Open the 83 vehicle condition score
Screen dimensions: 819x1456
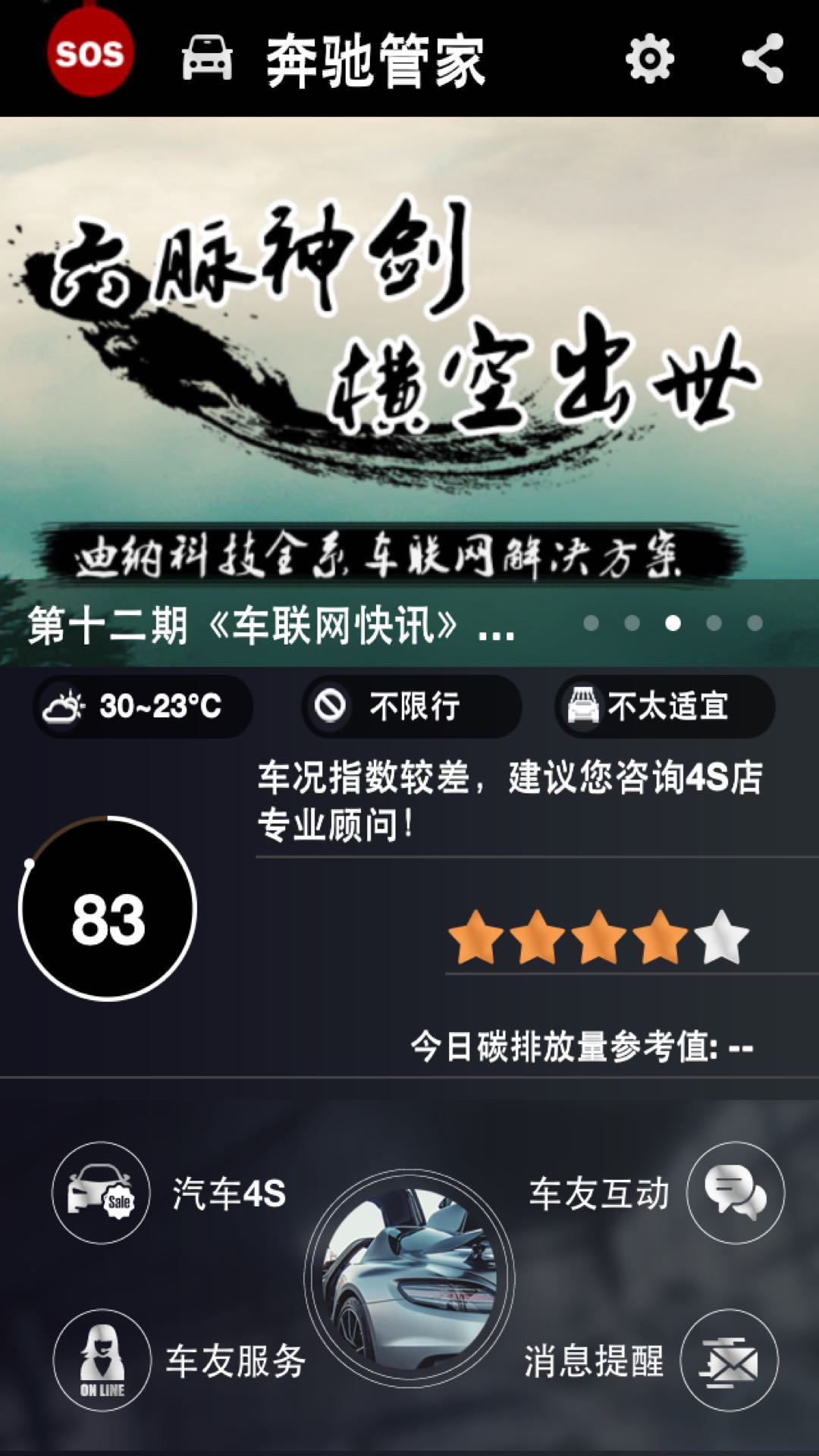(x=108, y=908)
